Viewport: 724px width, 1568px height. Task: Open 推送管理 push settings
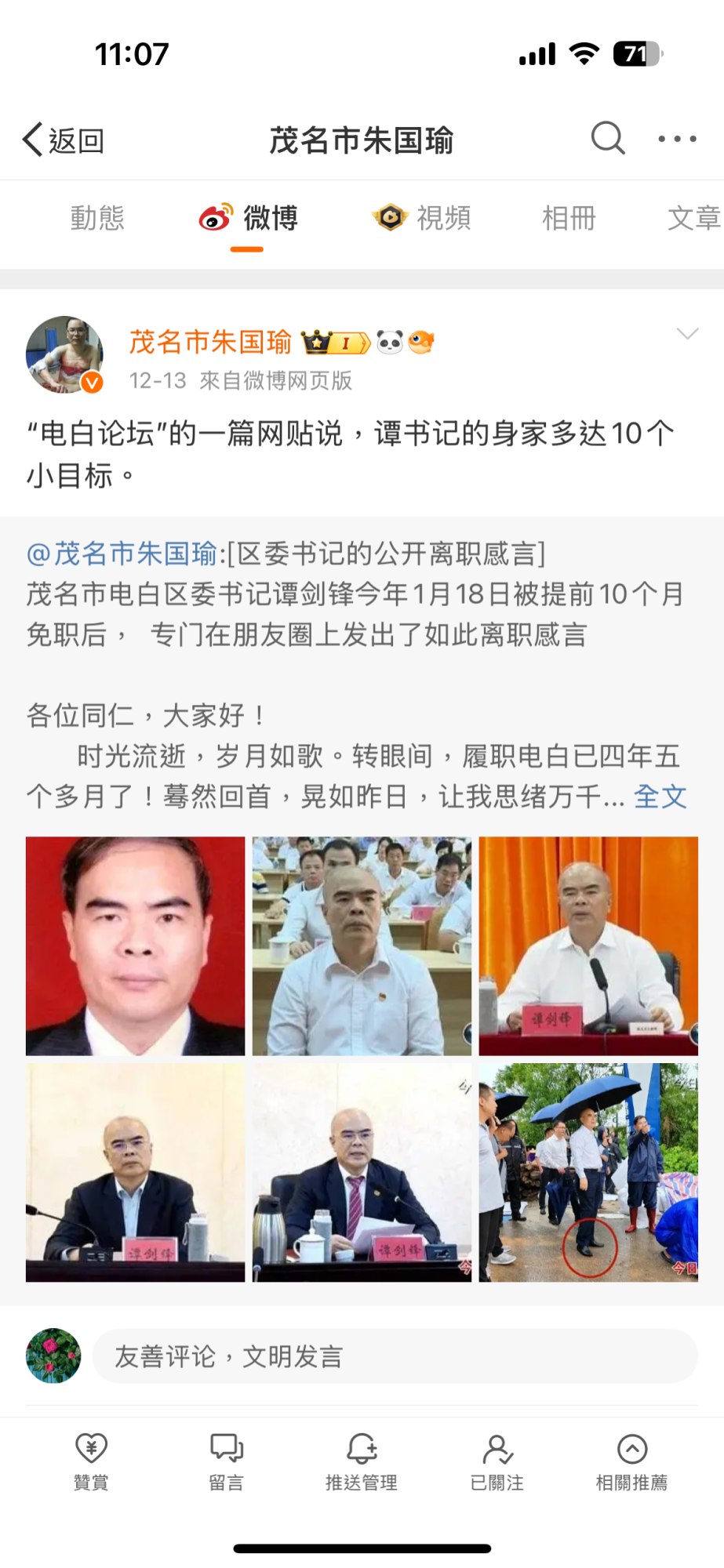pyautogui.click(x=362, y=1460)
